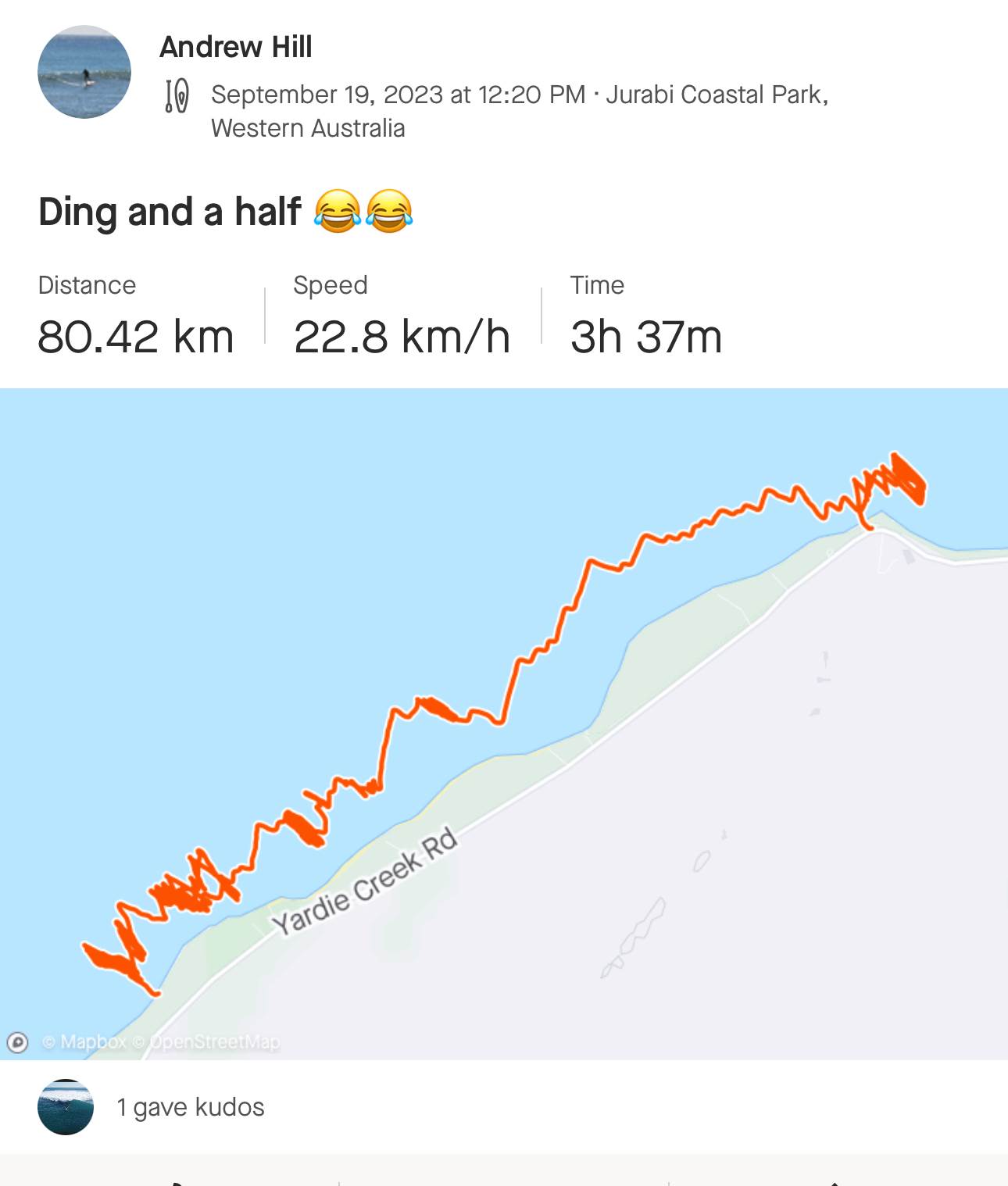This screenshot has width=1008, height=1186.
Task: Open the activity route map
Action: [503, 723]
